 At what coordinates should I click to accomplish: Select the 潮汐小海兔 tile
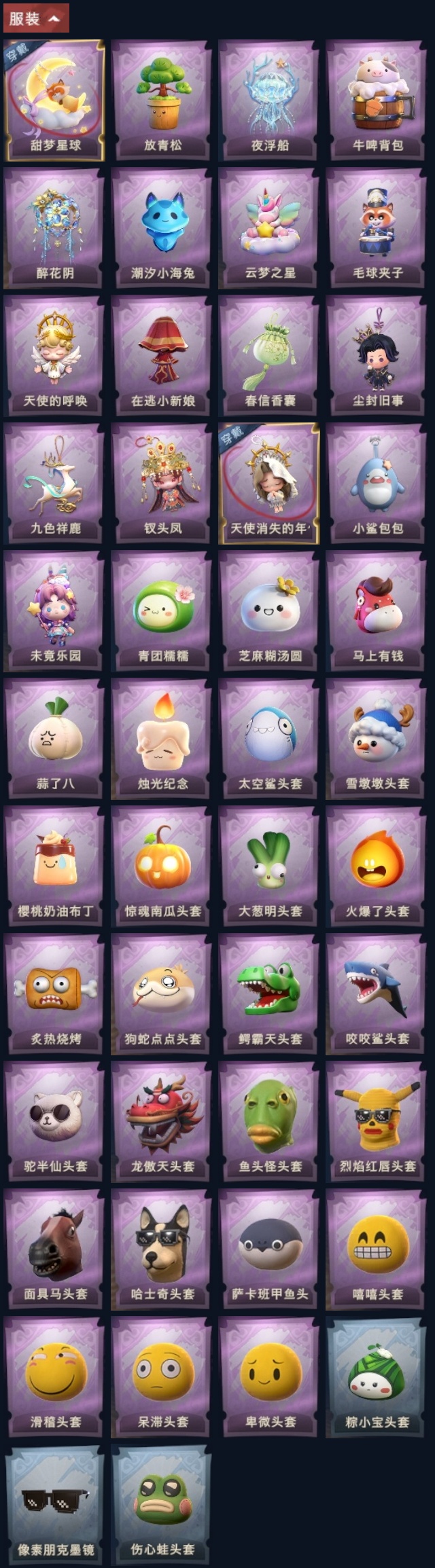tap(162, 228)
